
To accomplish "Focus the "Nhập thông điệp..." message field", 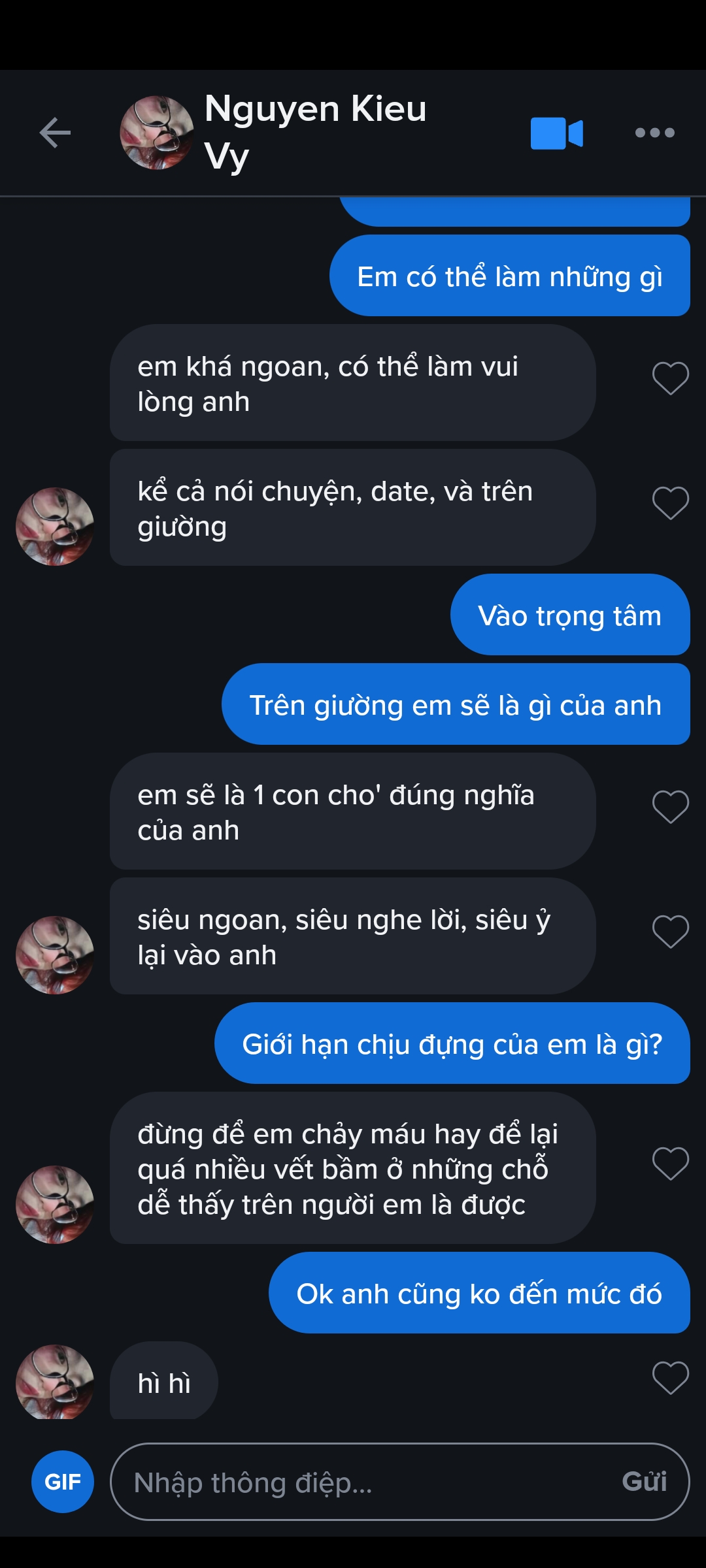I will click(x=366, y=1482).
